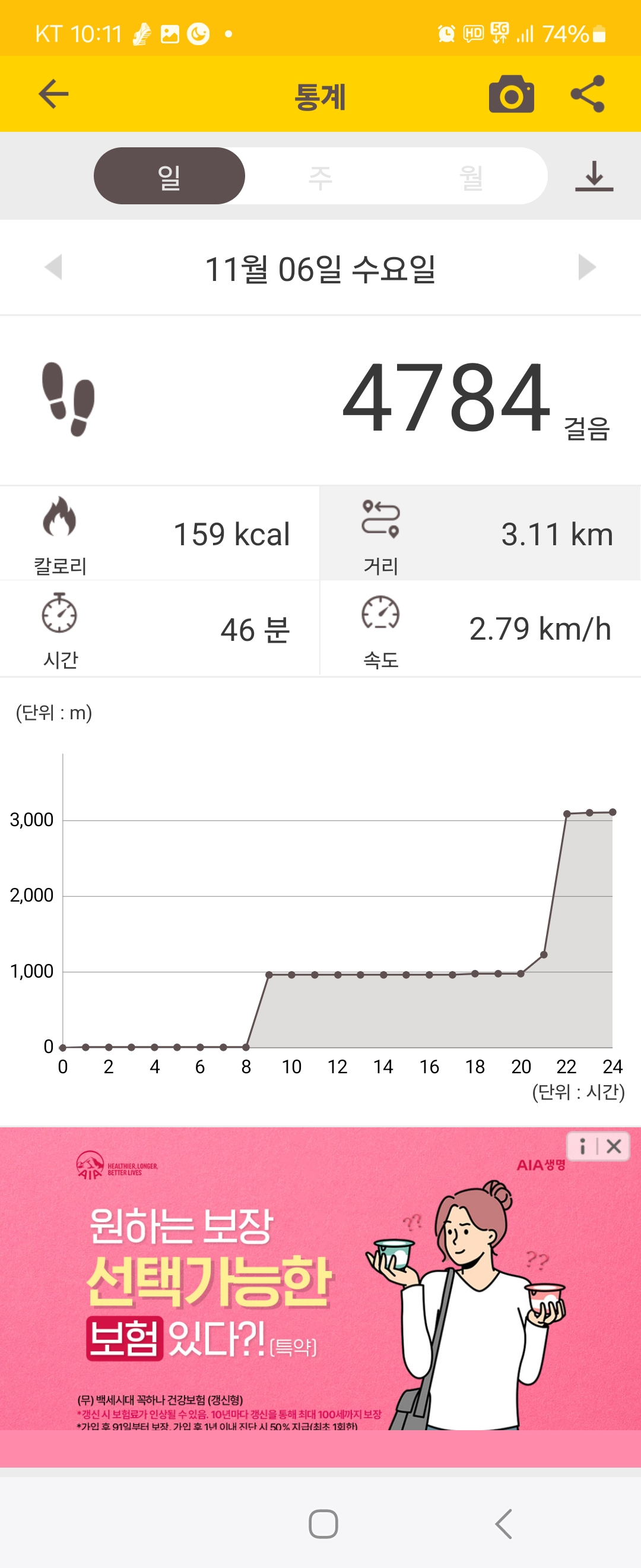Close the AIA생명 ad banner
Screen dimensions: 641x1568
click(x=614, y=1147)
